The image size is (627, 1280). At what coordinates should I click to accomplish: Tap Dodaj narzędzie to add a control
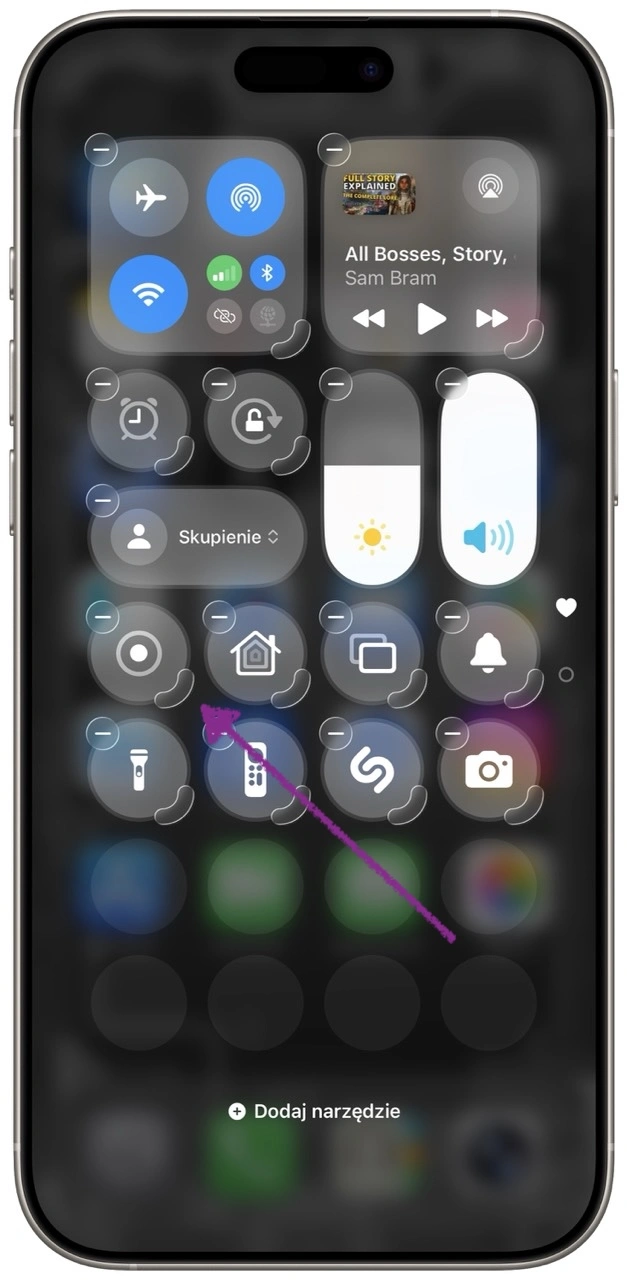coord(315,1111)
